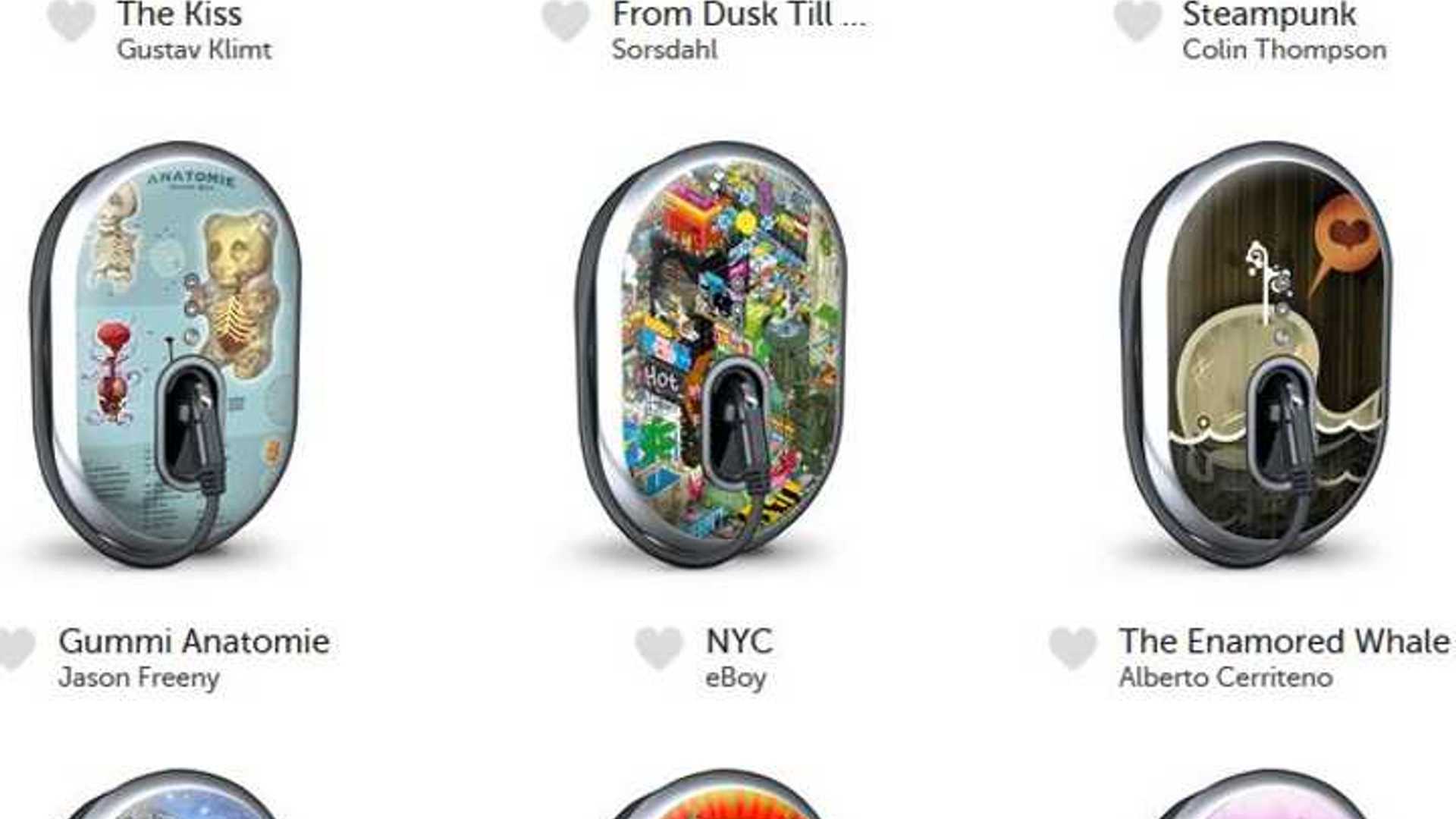Open the Gummi Anatomie charger design
The width and height of the screenshot is (1456, 819).
[168, 353]
